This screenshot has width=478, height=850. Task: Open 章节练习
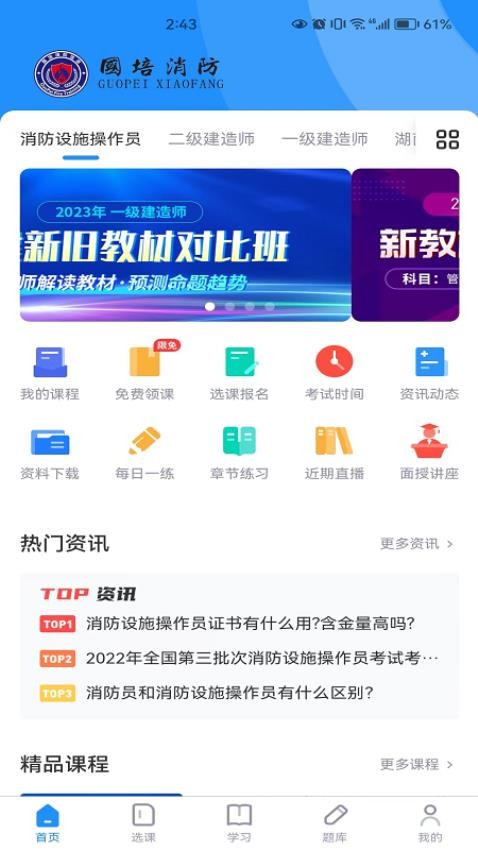pyautogui.click(x=240, y=453)
